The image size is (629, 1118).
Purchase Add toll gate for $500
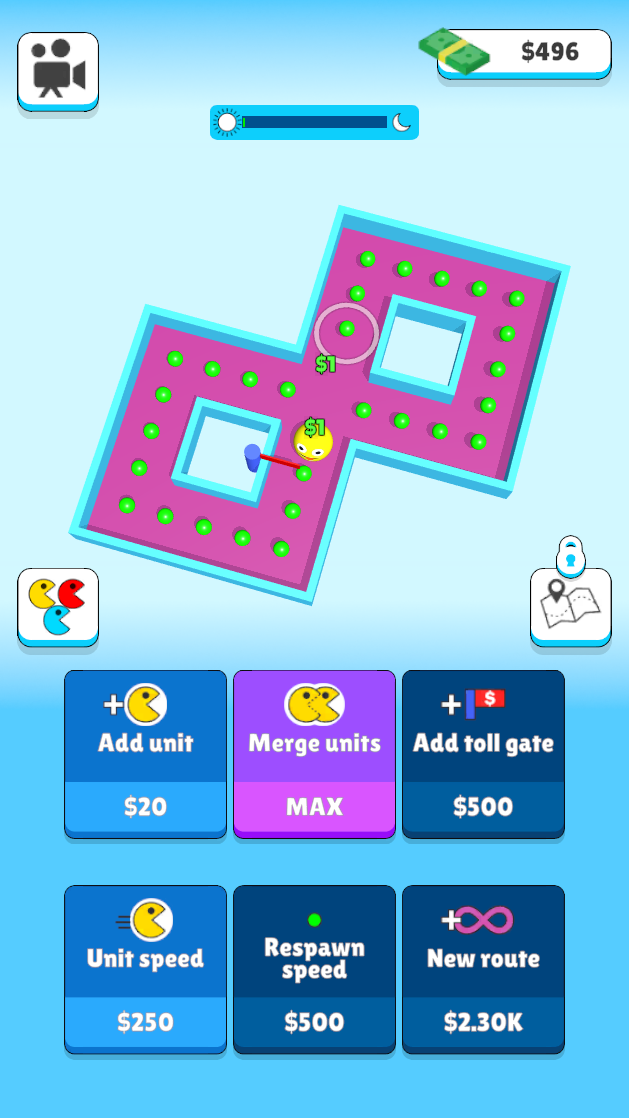click(484, 754)
